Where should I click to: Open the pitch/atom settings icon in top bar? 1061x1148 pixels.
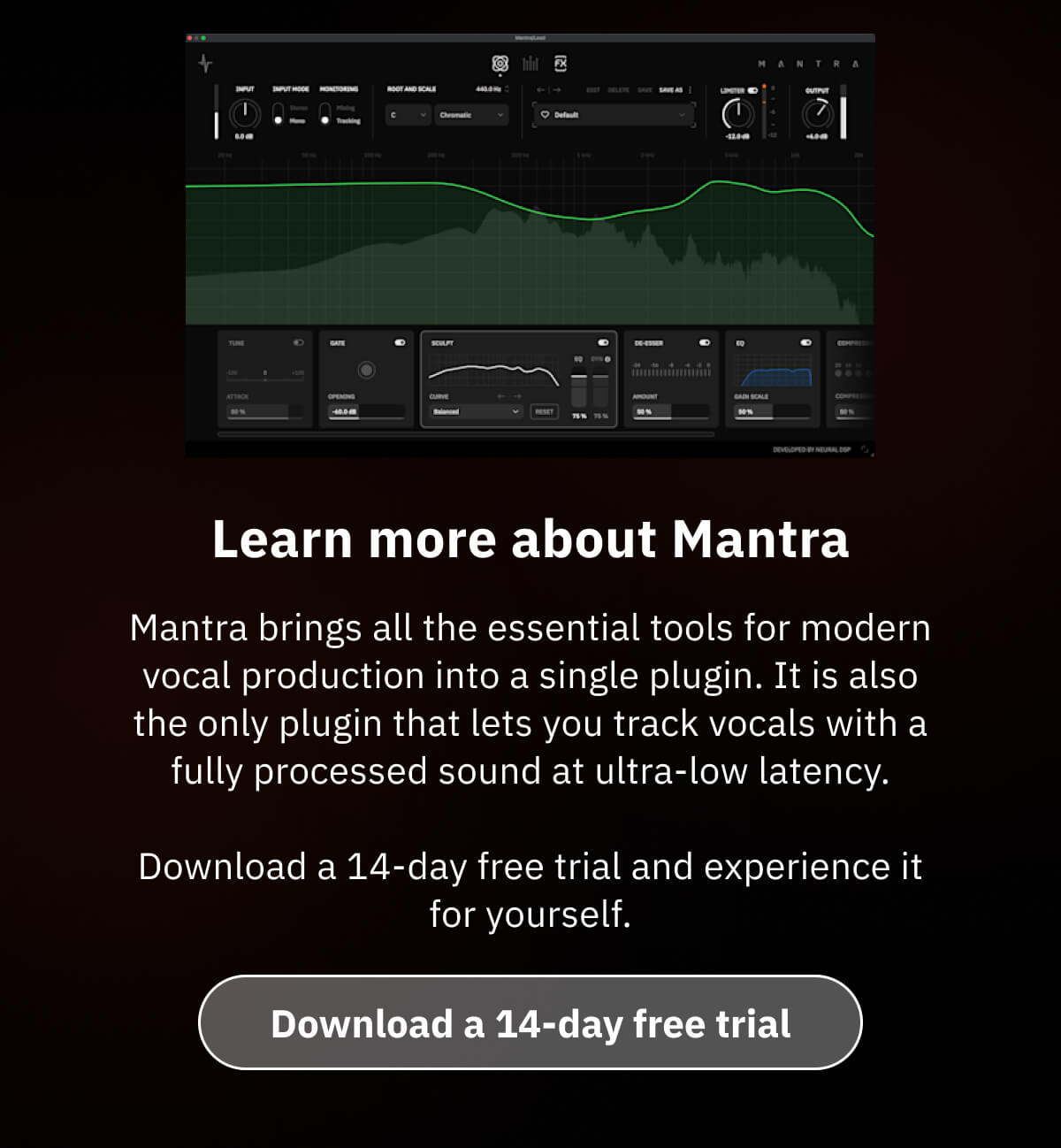click(x=500, y=64)
